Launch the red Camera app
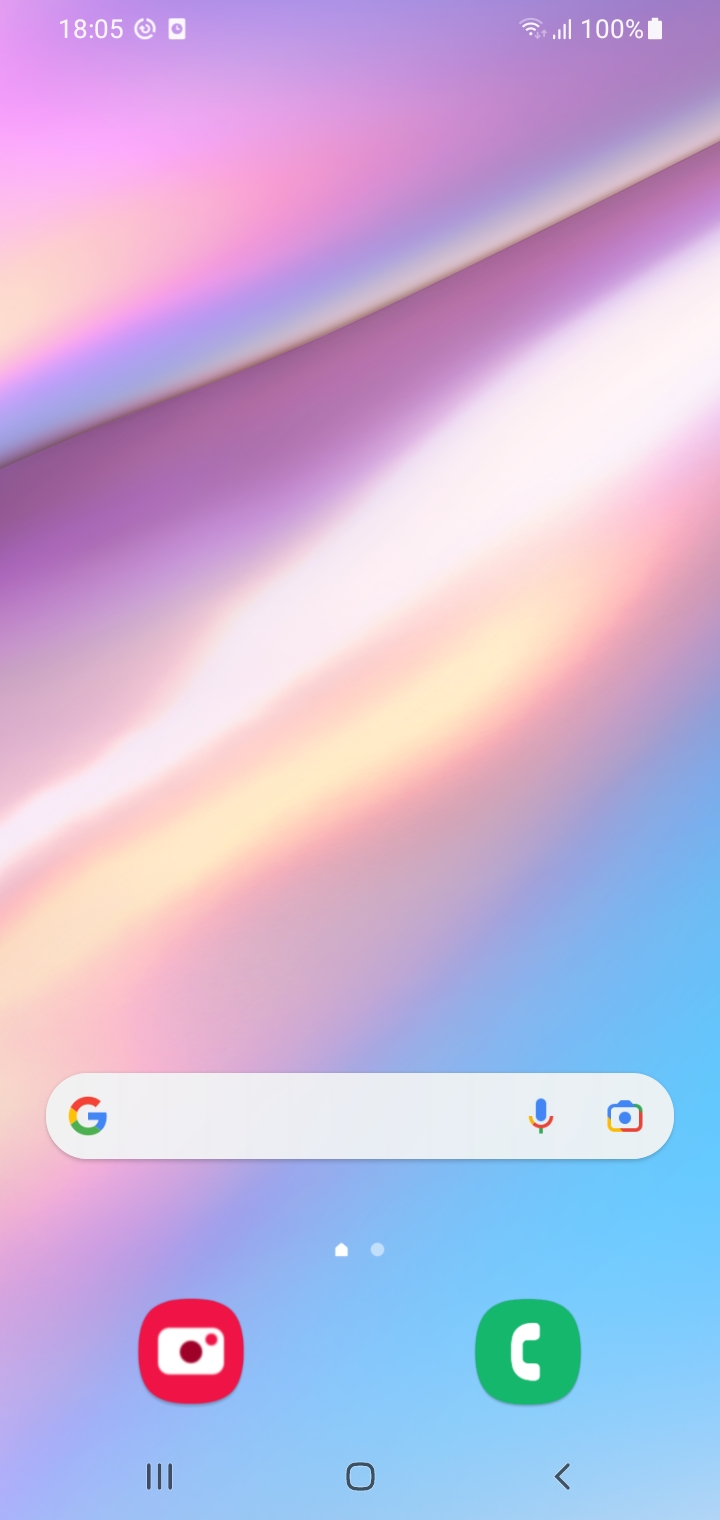The height and width of the screenshot is (1520, 720). tap(191, 1351)
